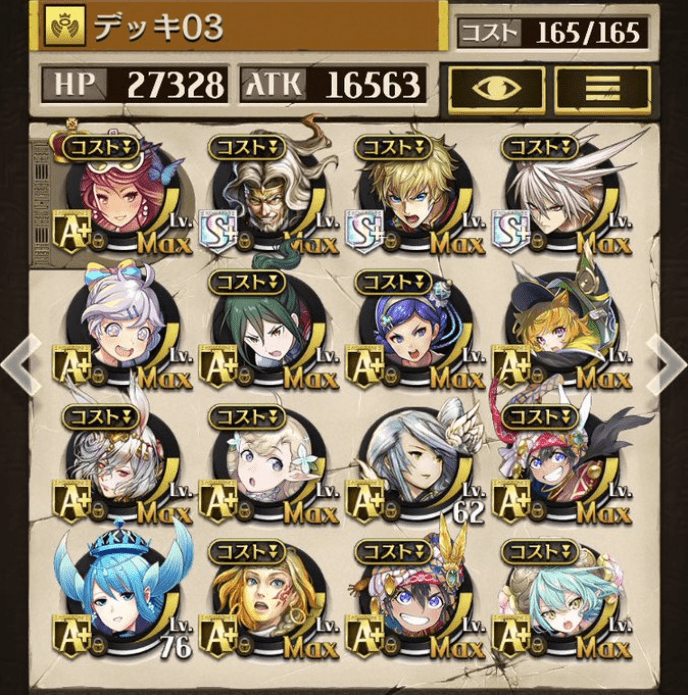The height and width of the screenshot is (695, 688).
Task: Tap the デッキ03 deck name bar
Action: [240, 27]
